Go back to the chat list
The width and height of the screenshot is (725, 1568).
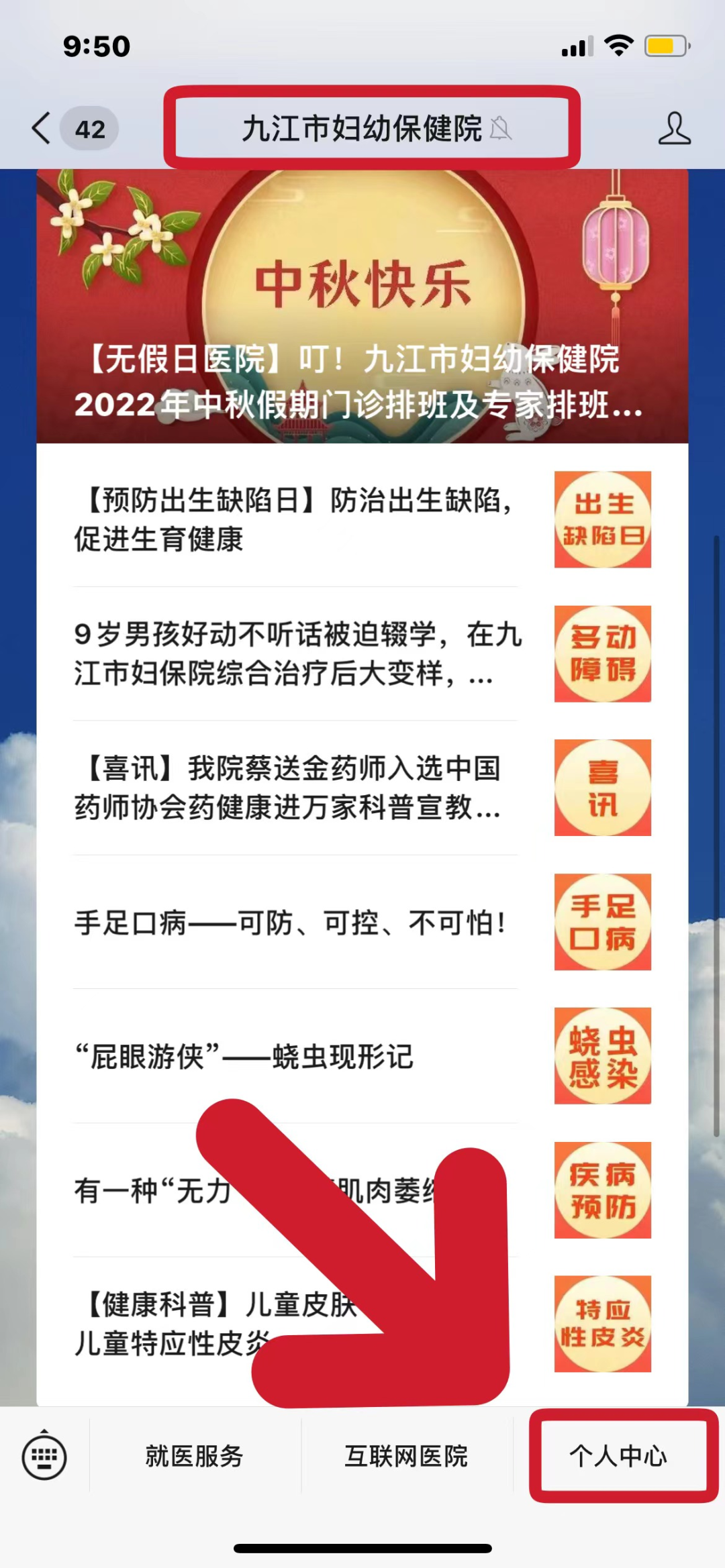(x=42, y=128)
